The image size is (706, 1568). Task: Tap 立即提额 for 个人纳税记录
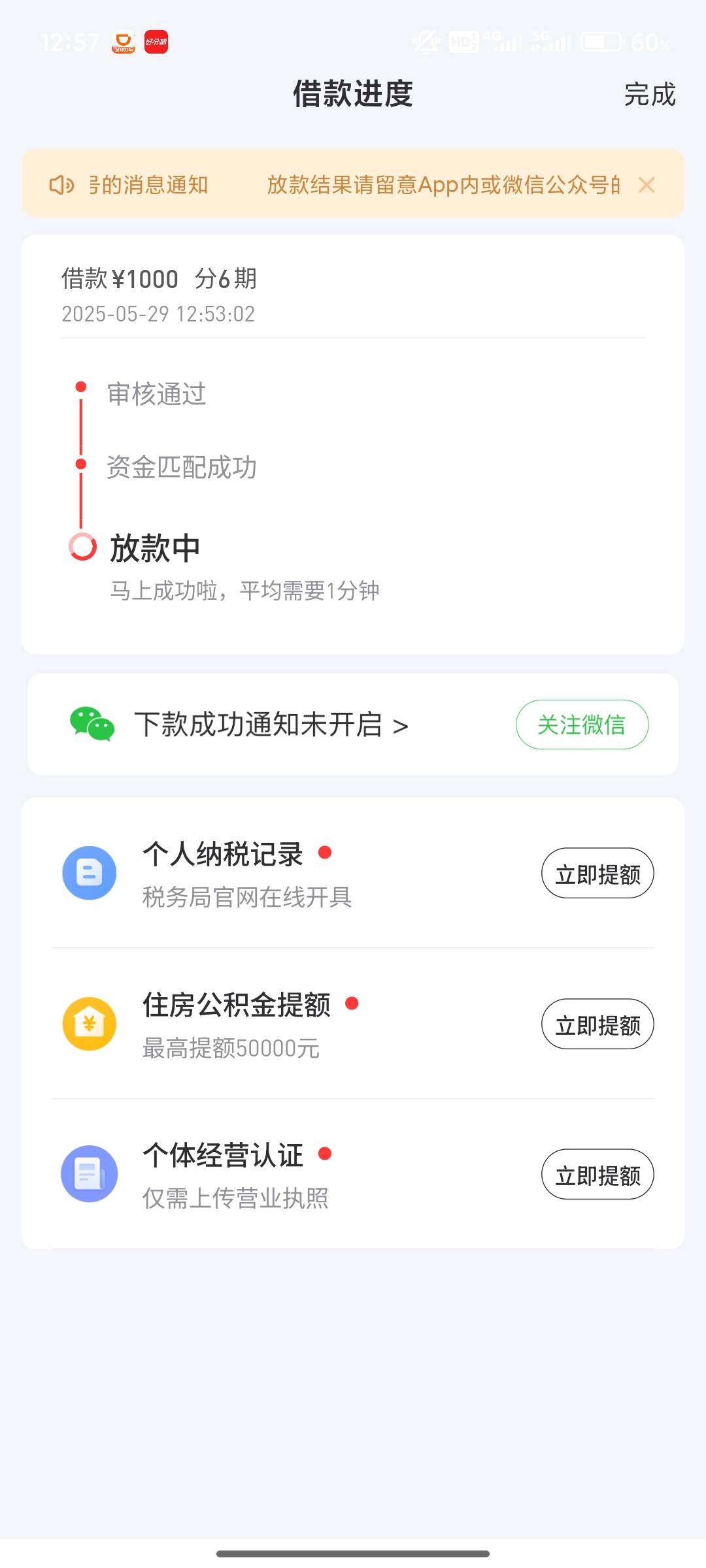tap(597, 874)
